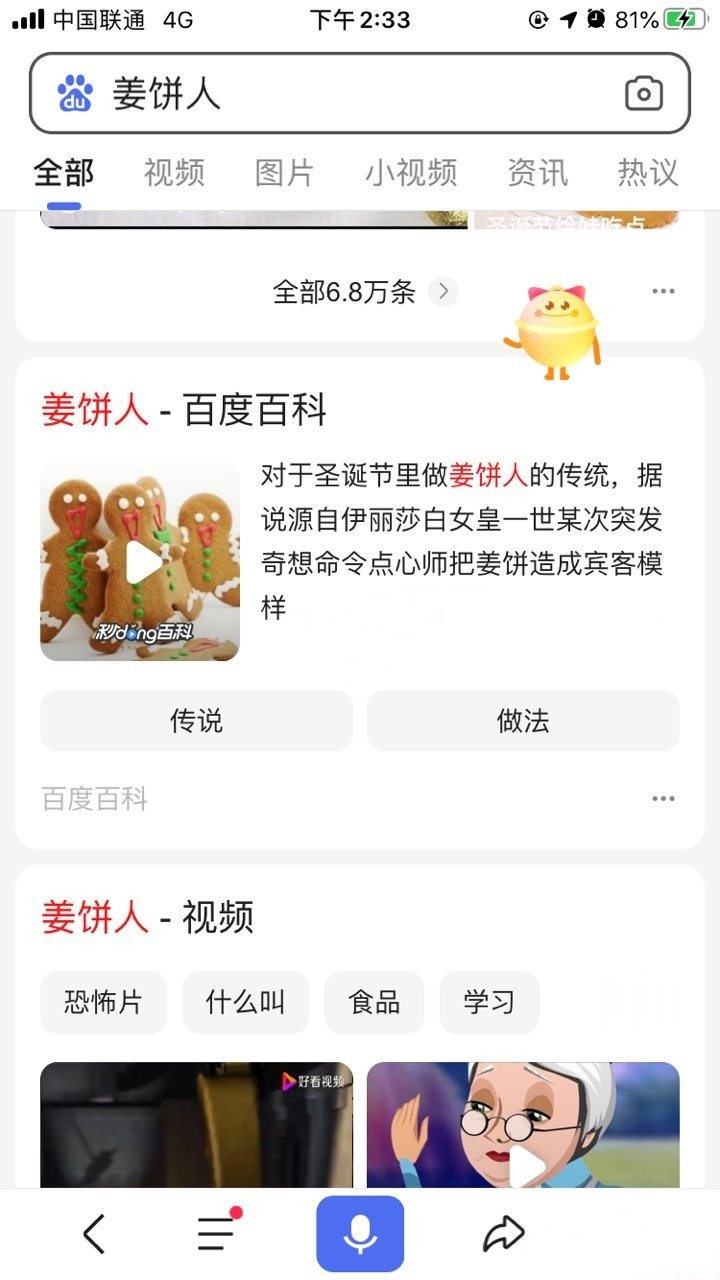Play the 秒懂百科 gingerbread video
Image resolution: width=720 pixels, height=1280 pixels.
(x=140, y=561)
